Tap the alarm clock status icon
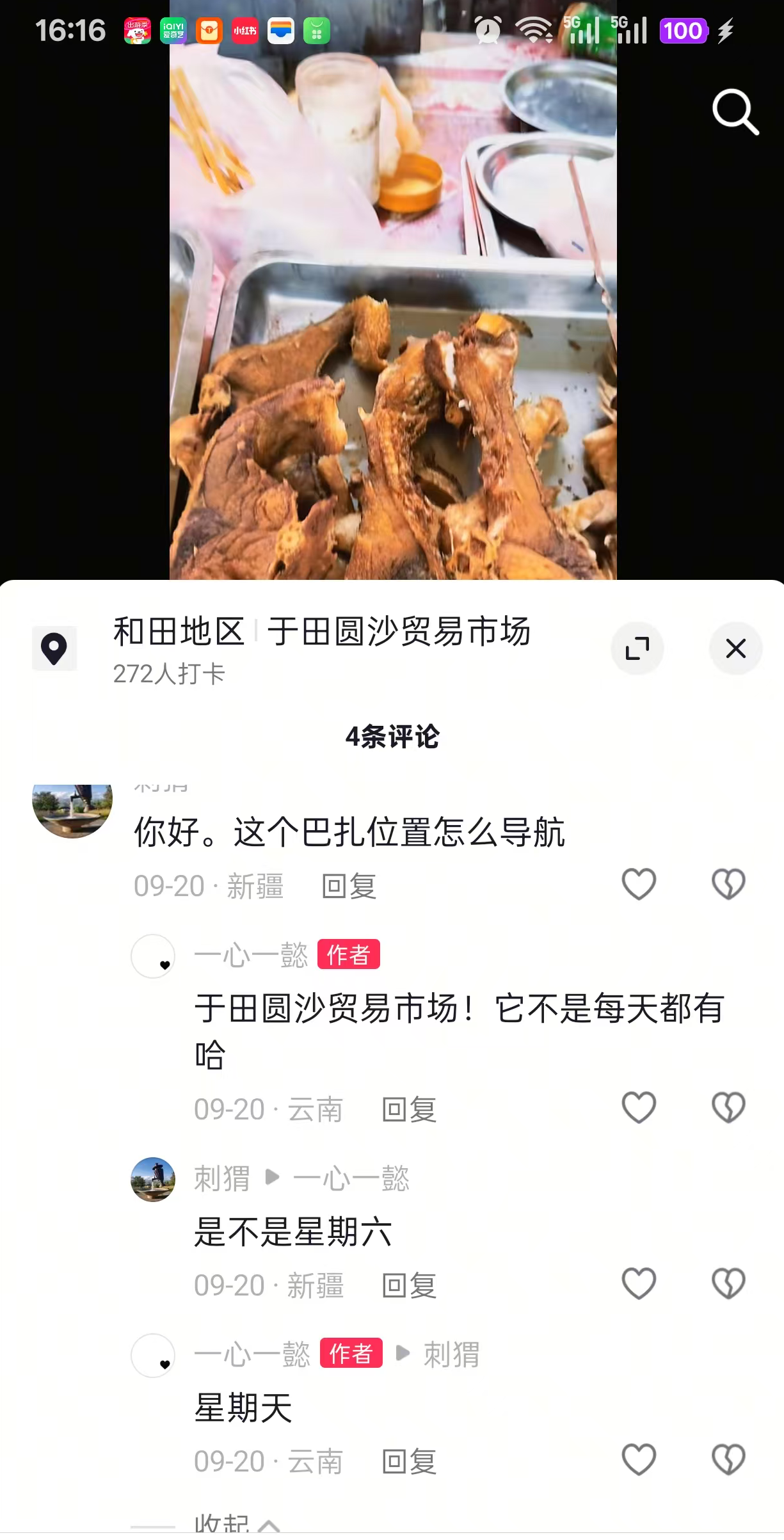 tap(488, 30)
